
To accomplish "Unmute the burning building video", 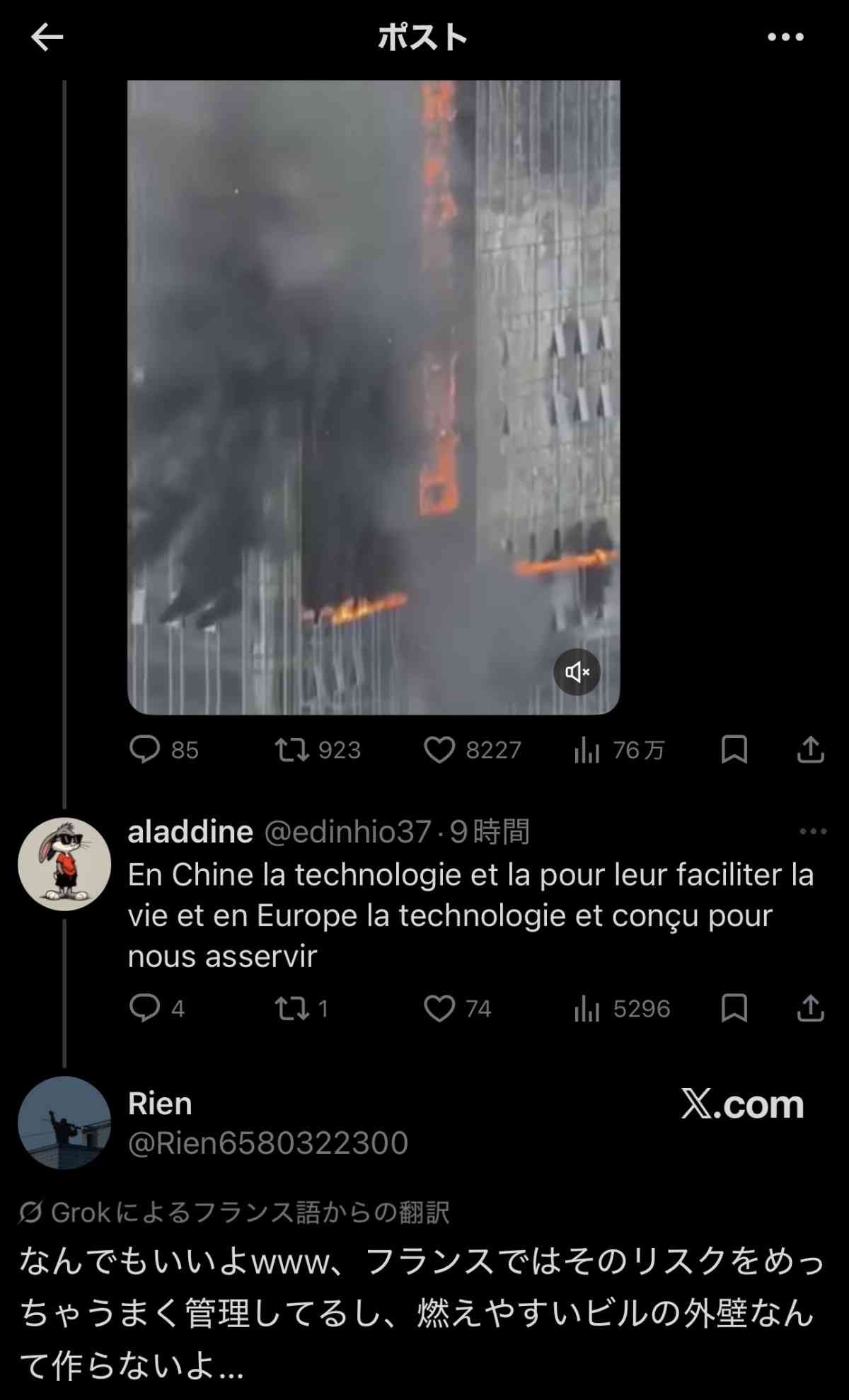I will [577, 671].
